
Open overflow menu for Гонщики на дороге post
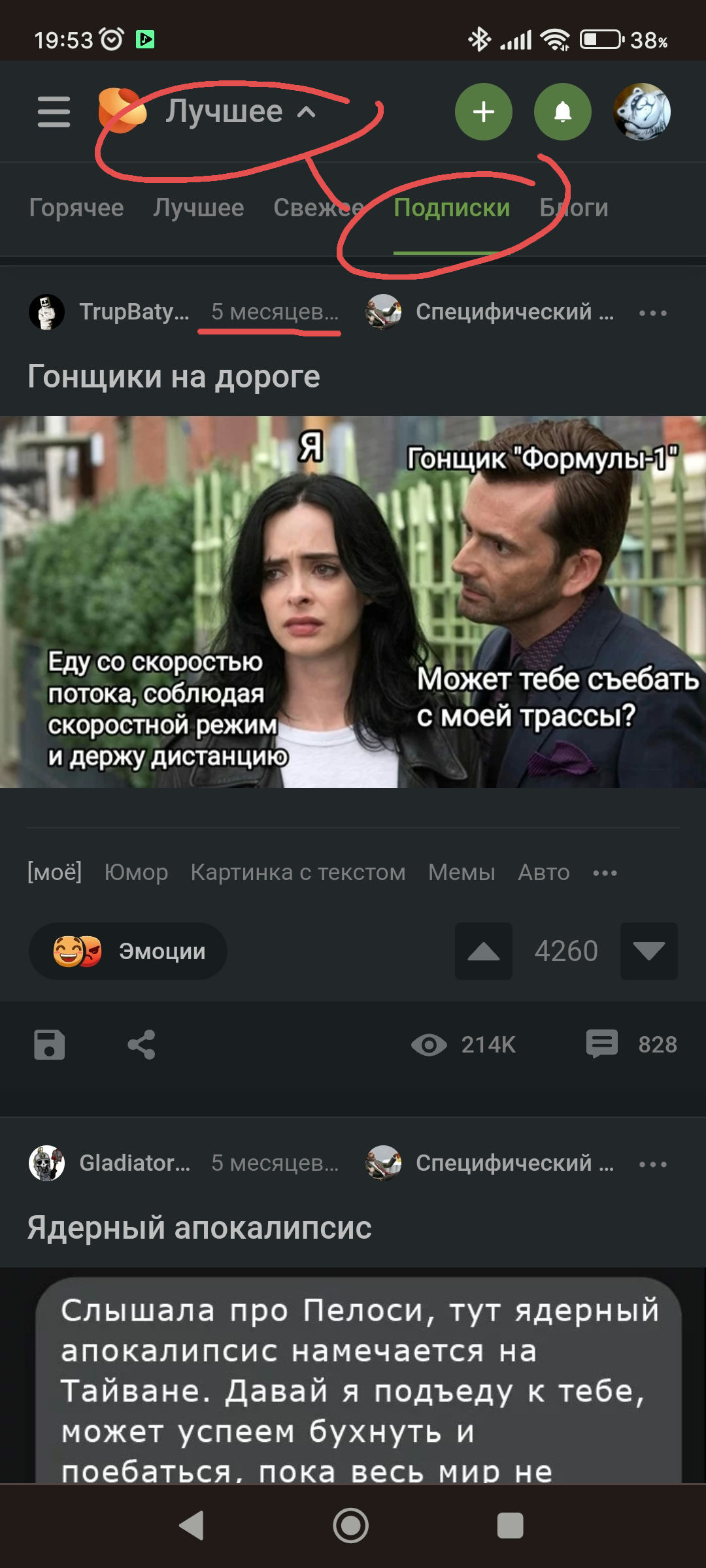click(652, 313)
